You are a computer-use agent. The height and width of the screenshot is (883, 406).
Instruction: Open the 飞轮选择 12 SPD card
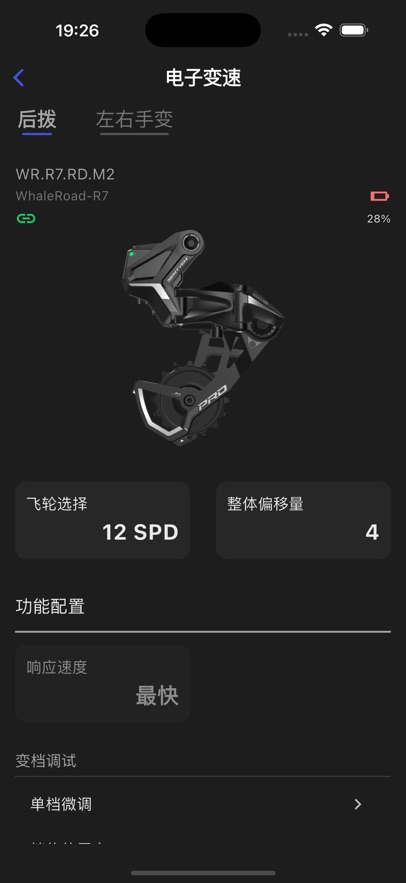(x=102, y=520)
